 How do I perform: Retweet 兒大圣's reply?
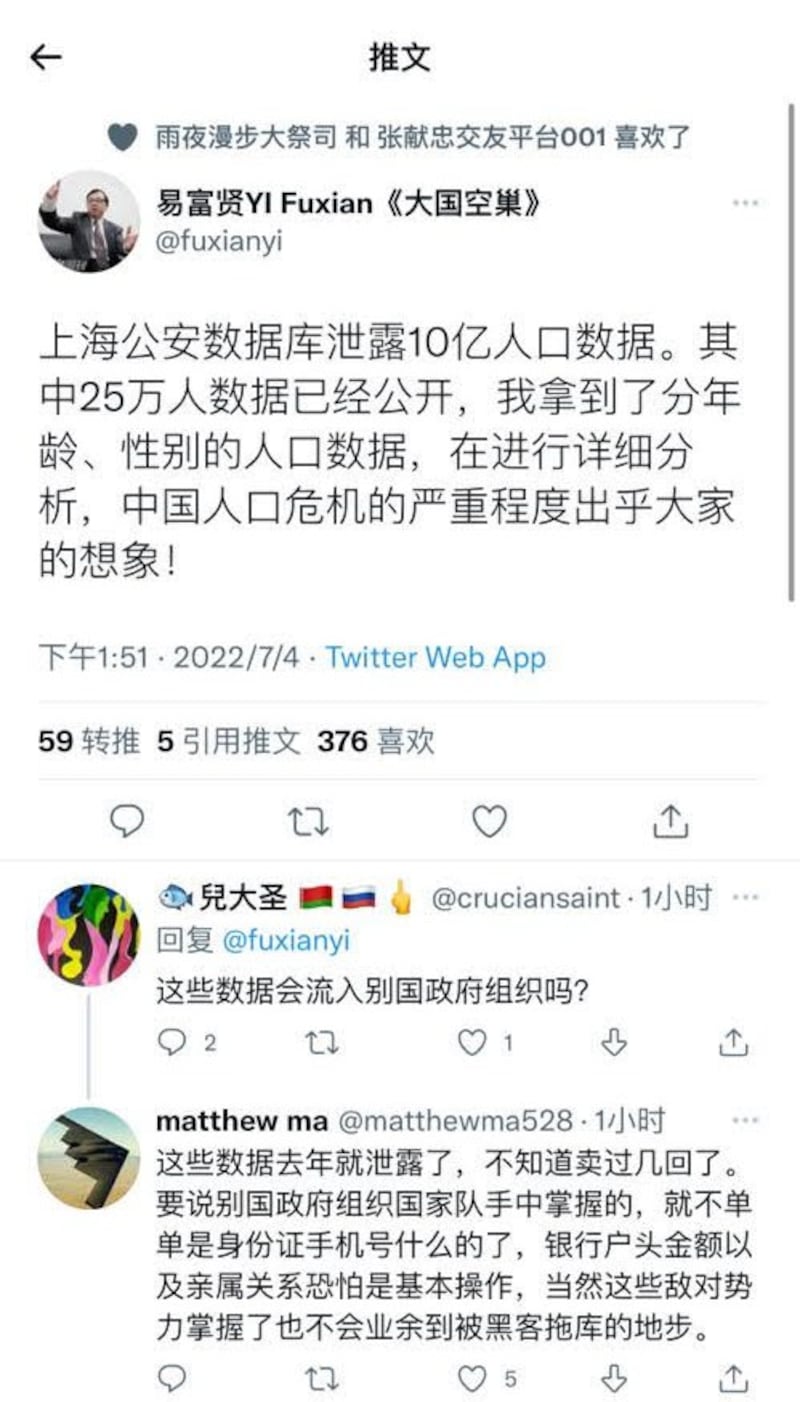(x=322, y=1043)
